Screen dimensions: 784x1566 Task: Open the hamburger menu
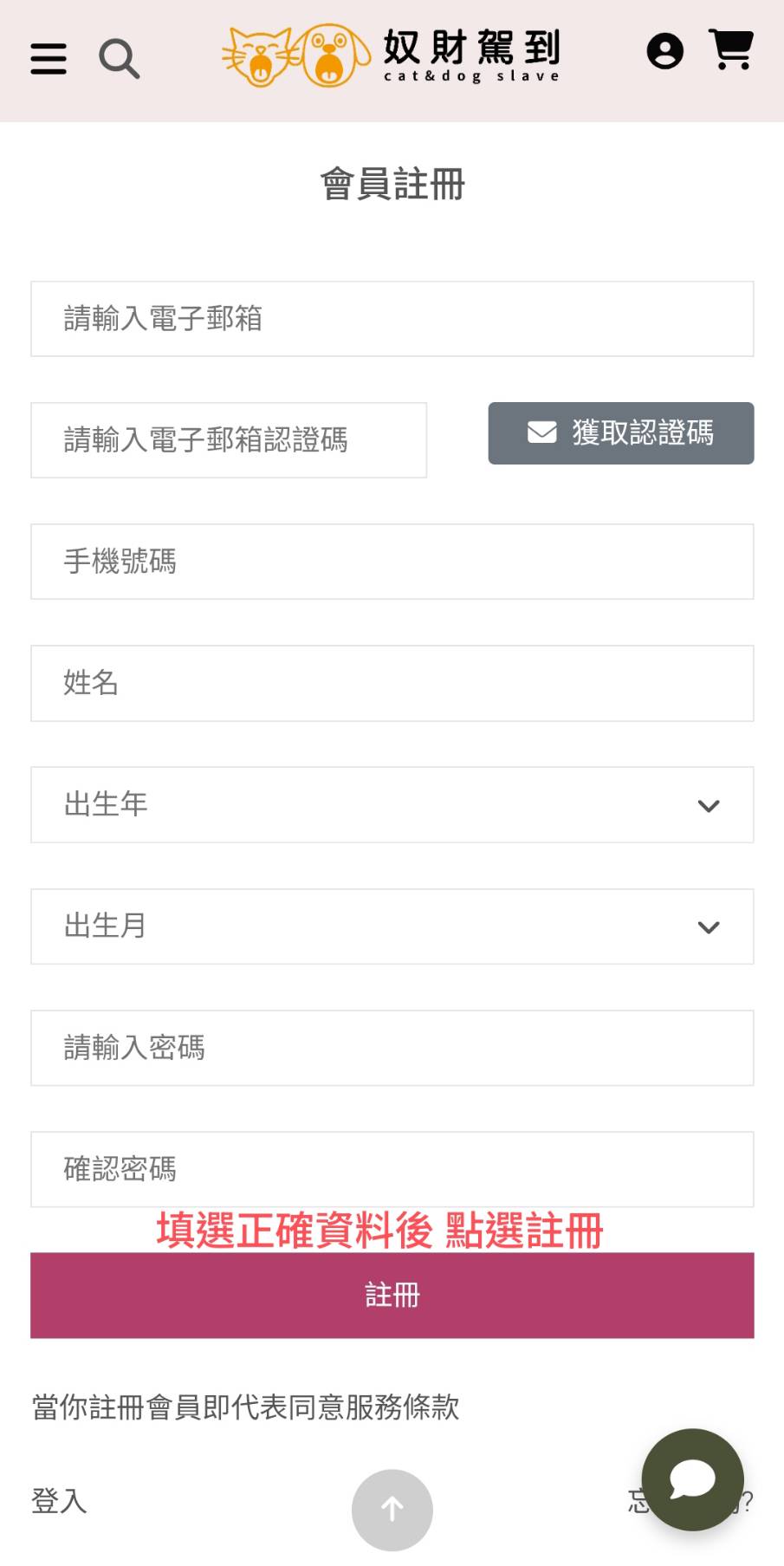click(49, 59)
